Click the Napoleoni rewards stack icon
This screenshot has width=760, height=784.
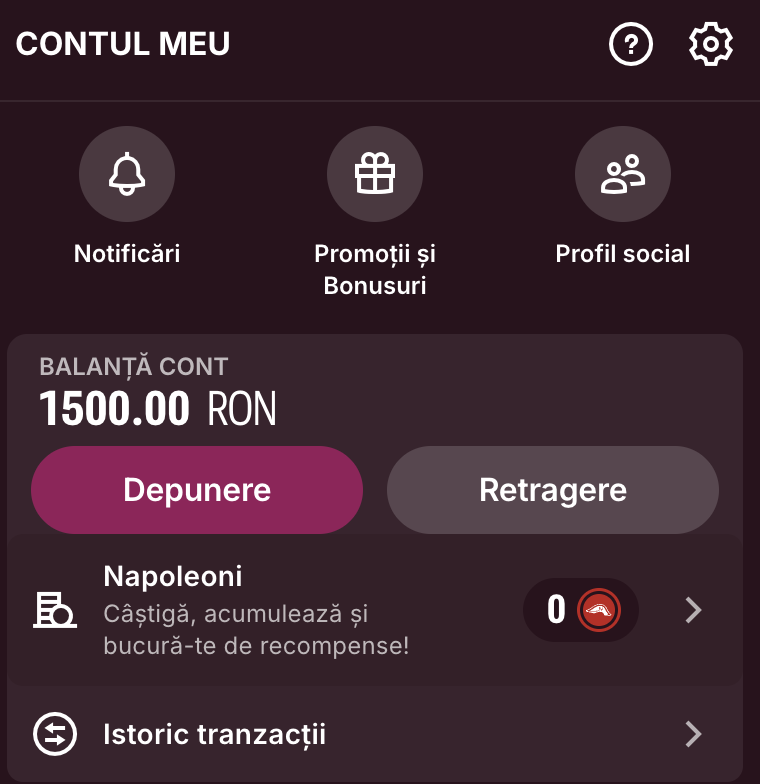(56, 610)
